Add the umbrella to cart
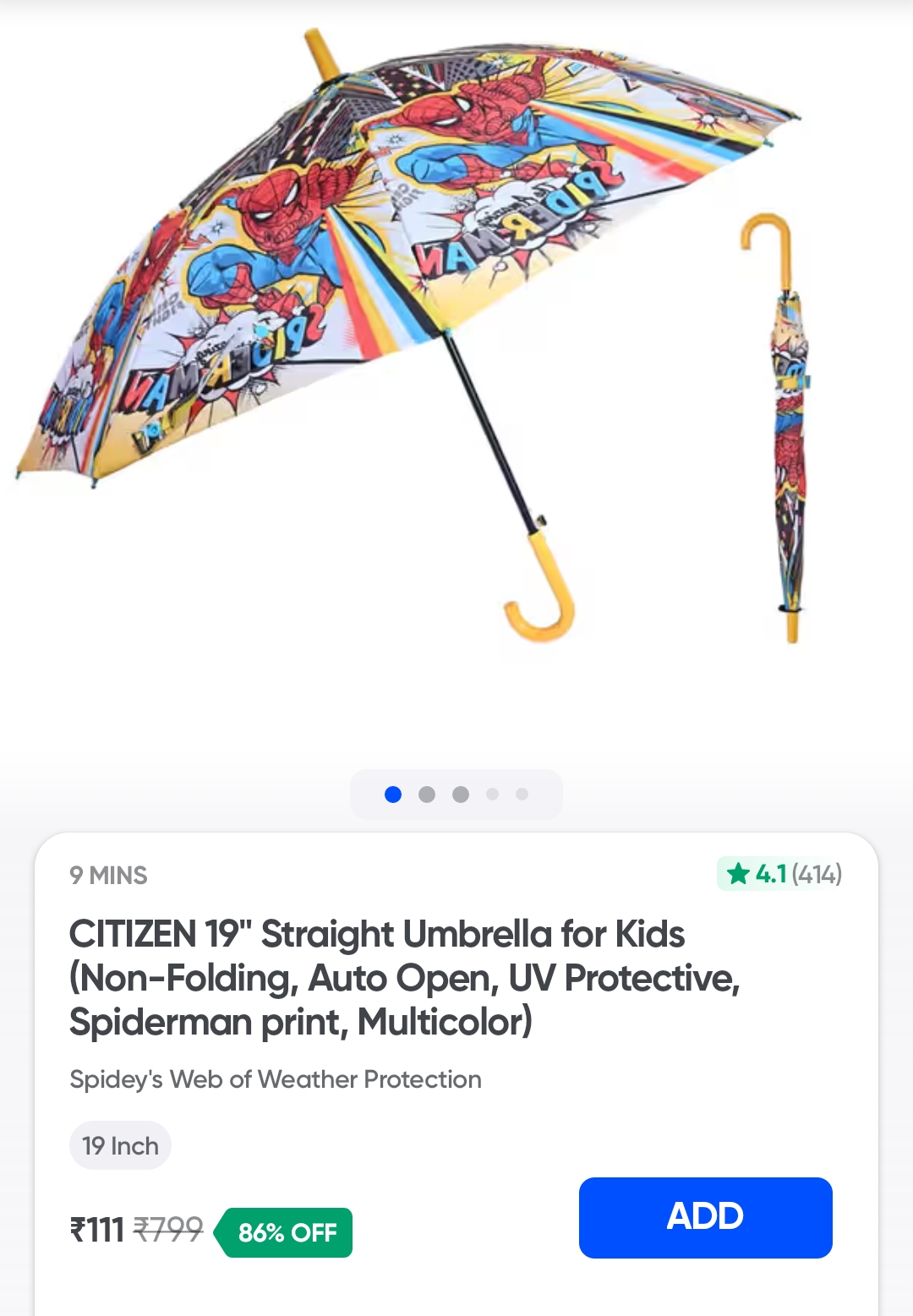Image resolution: width=913 pixels, height=1316 pixels. tap(705, 1217)
